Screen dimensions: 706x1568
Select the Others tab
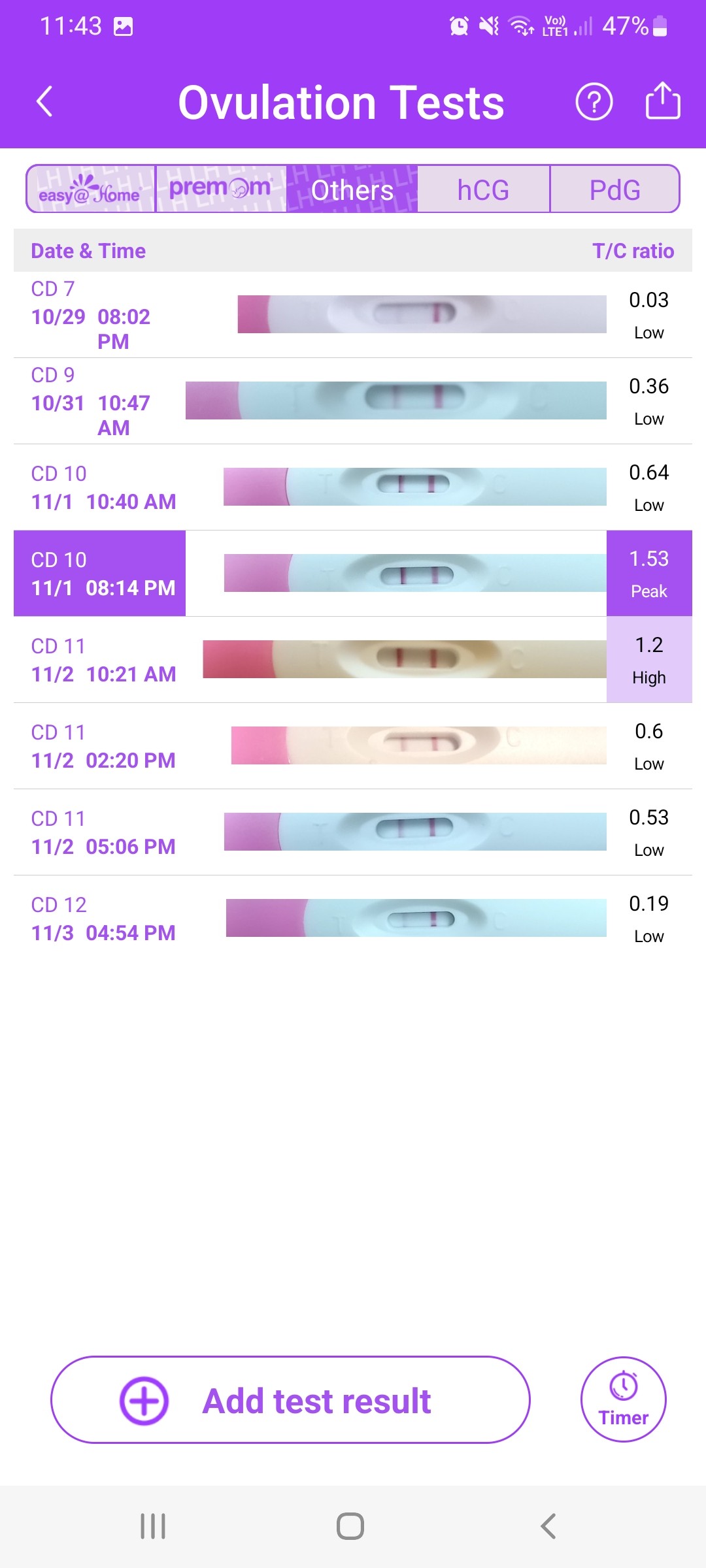tap(352, 189)
